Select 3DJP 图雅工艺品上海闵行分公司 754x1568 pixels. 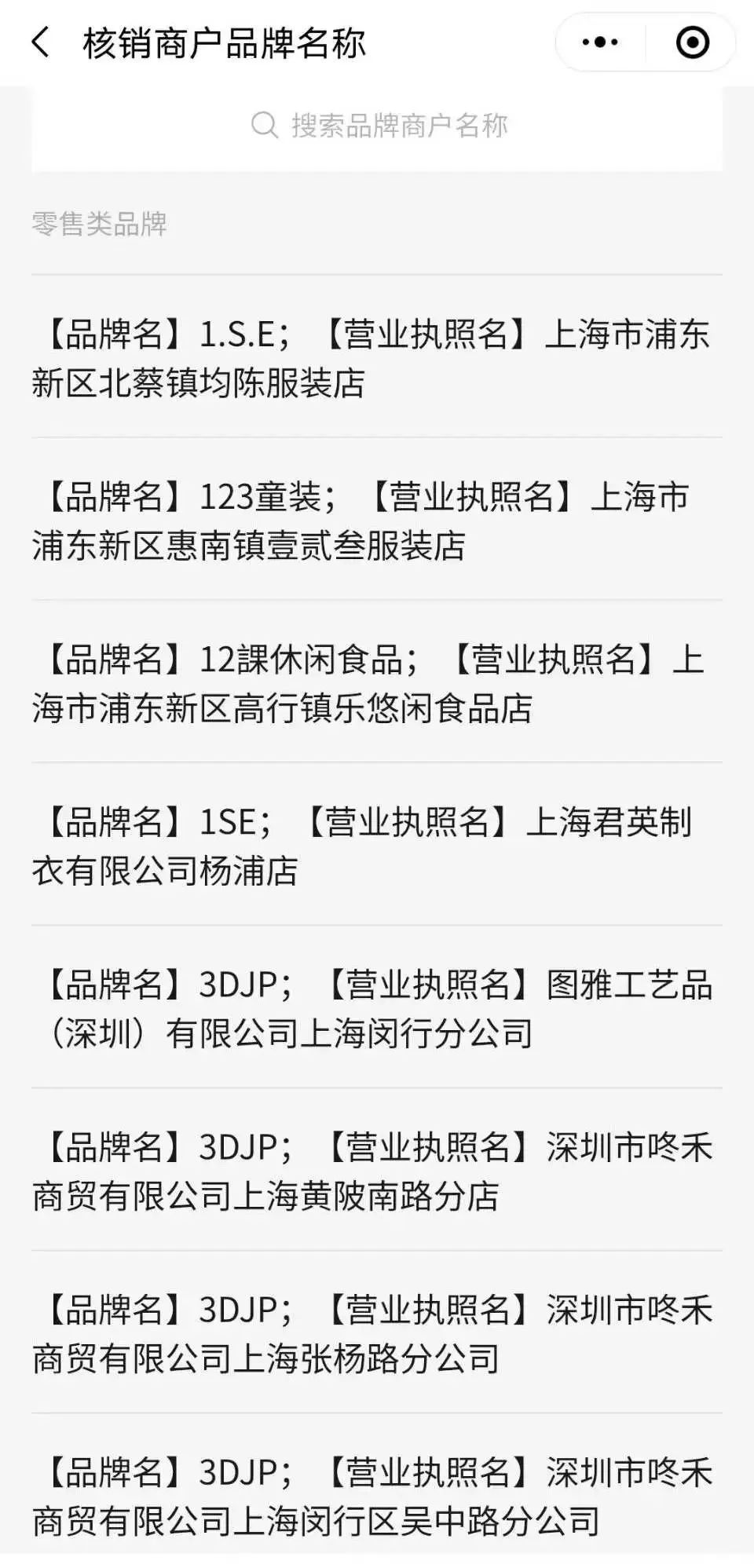coord(377,1008)
